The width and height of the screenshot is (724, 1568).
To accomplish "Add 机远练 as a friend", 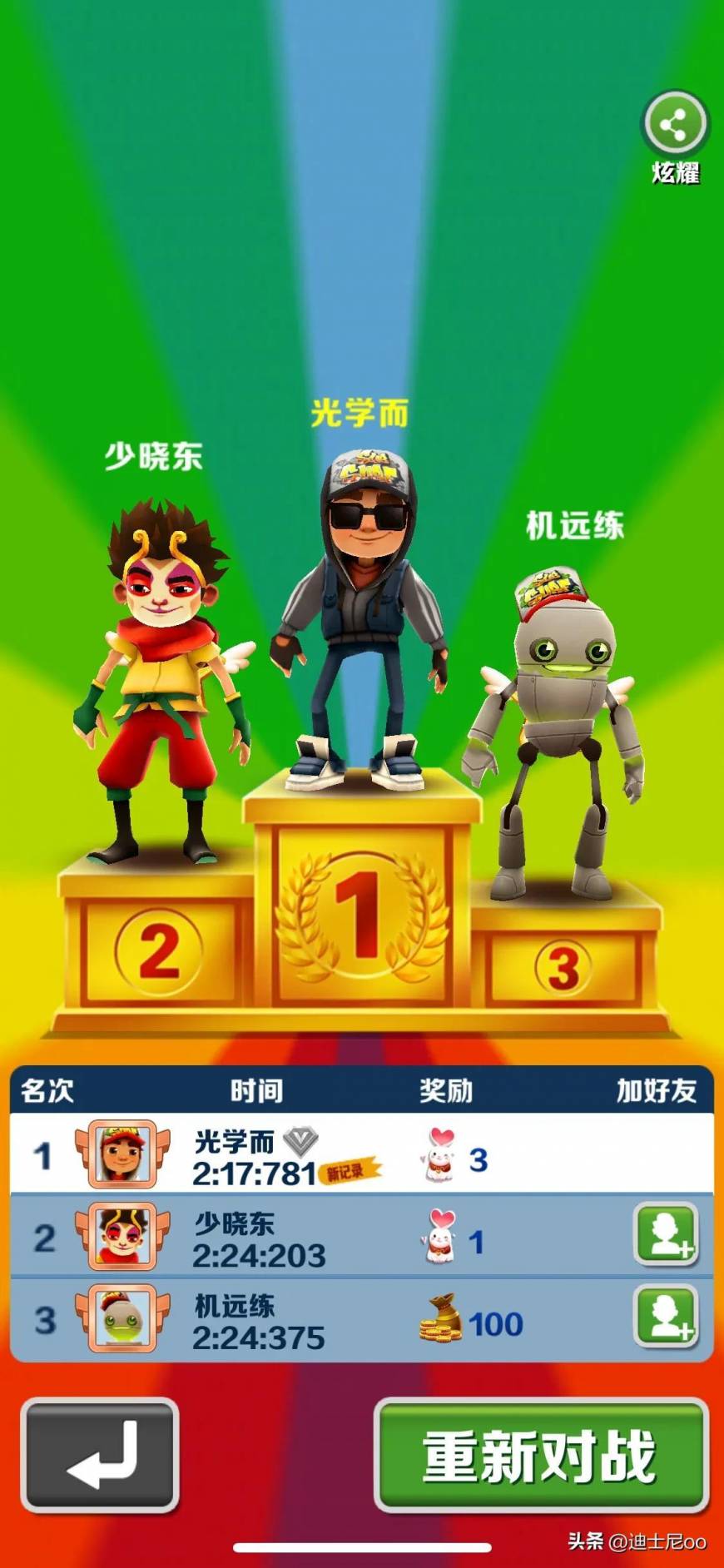I will [667, 1317].
